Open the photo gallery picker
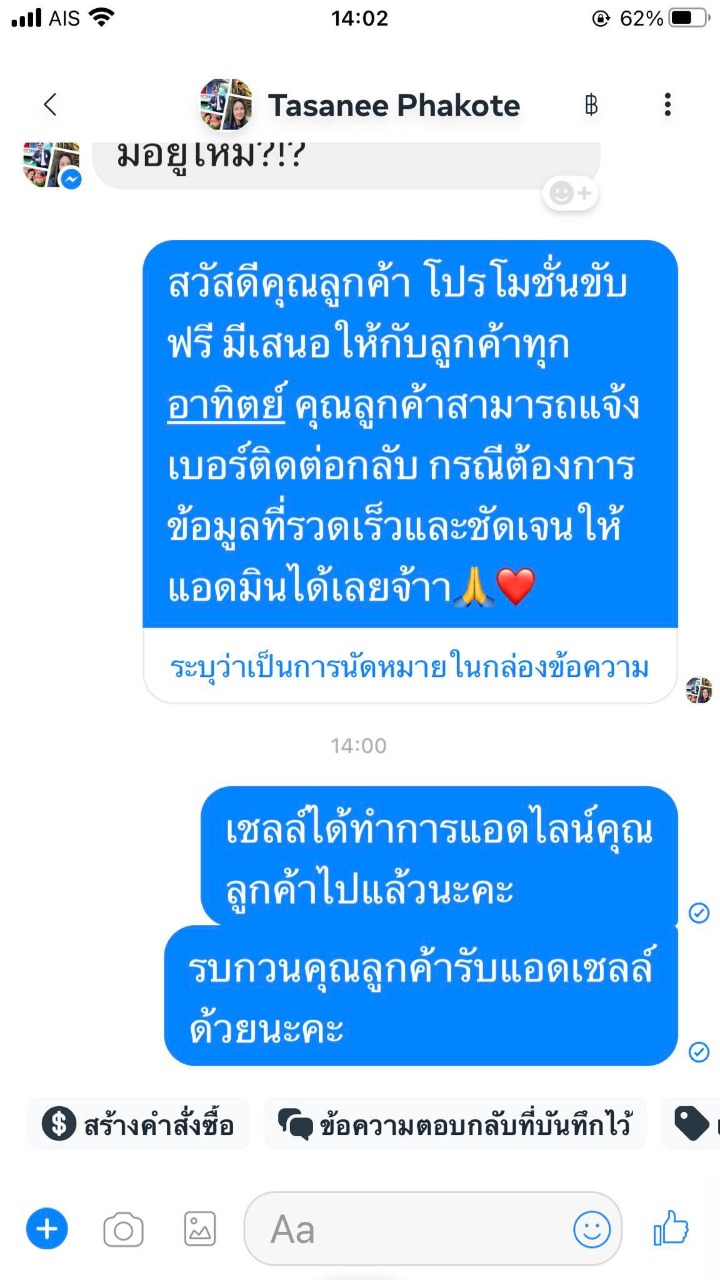This screenshot has width=720, height=1280. [x=200, y=1229]
